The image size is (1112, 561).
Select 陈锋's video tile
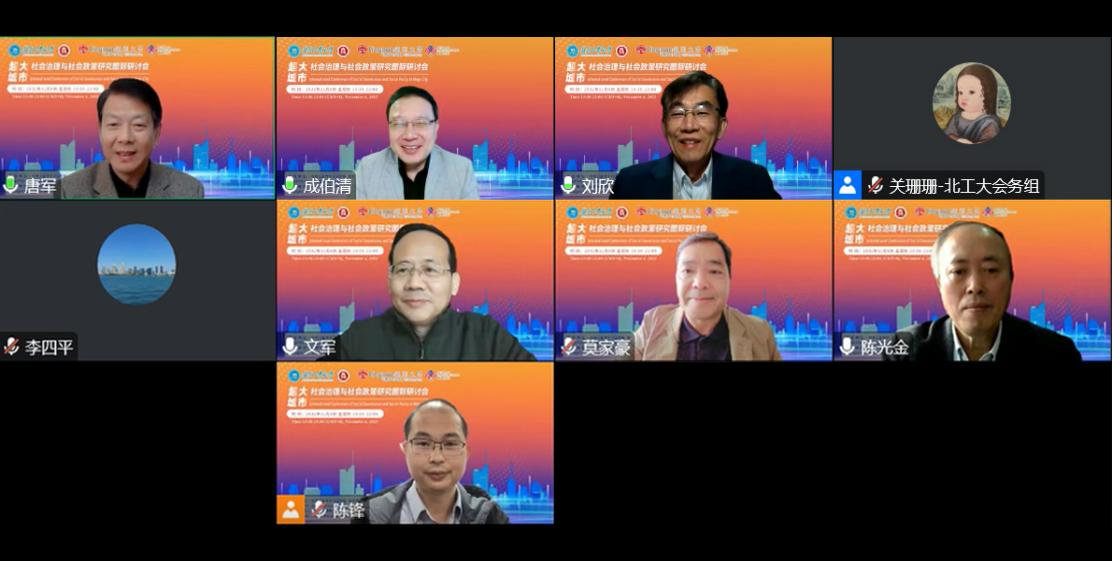click(414, 443)
